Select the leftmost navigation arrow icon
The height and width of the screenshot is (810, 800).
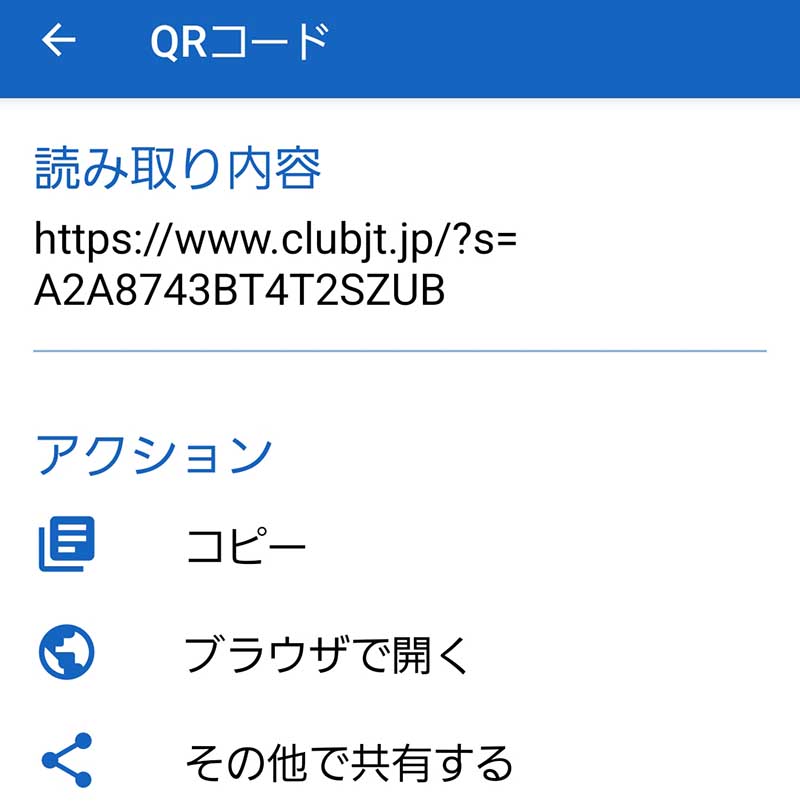(57, 42)
